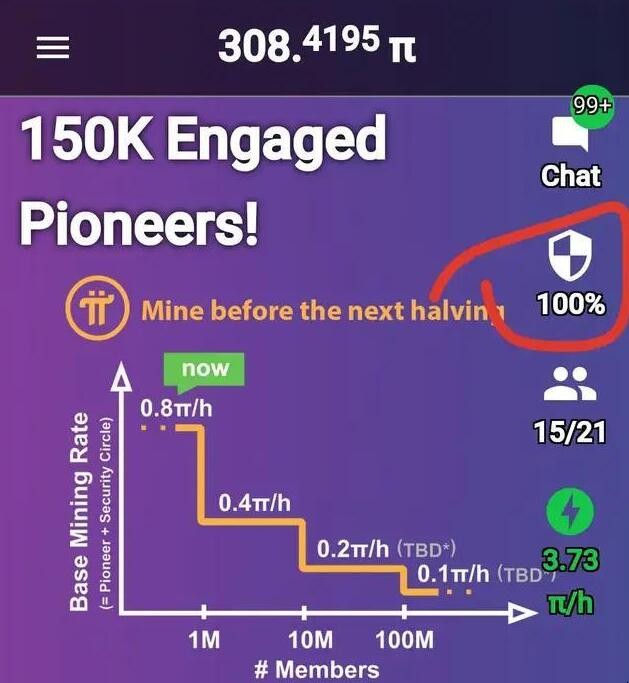This screenshot has height=683, width=629.
Task: Open Chat with 99+ unread messages
Action: click(571, 140)
